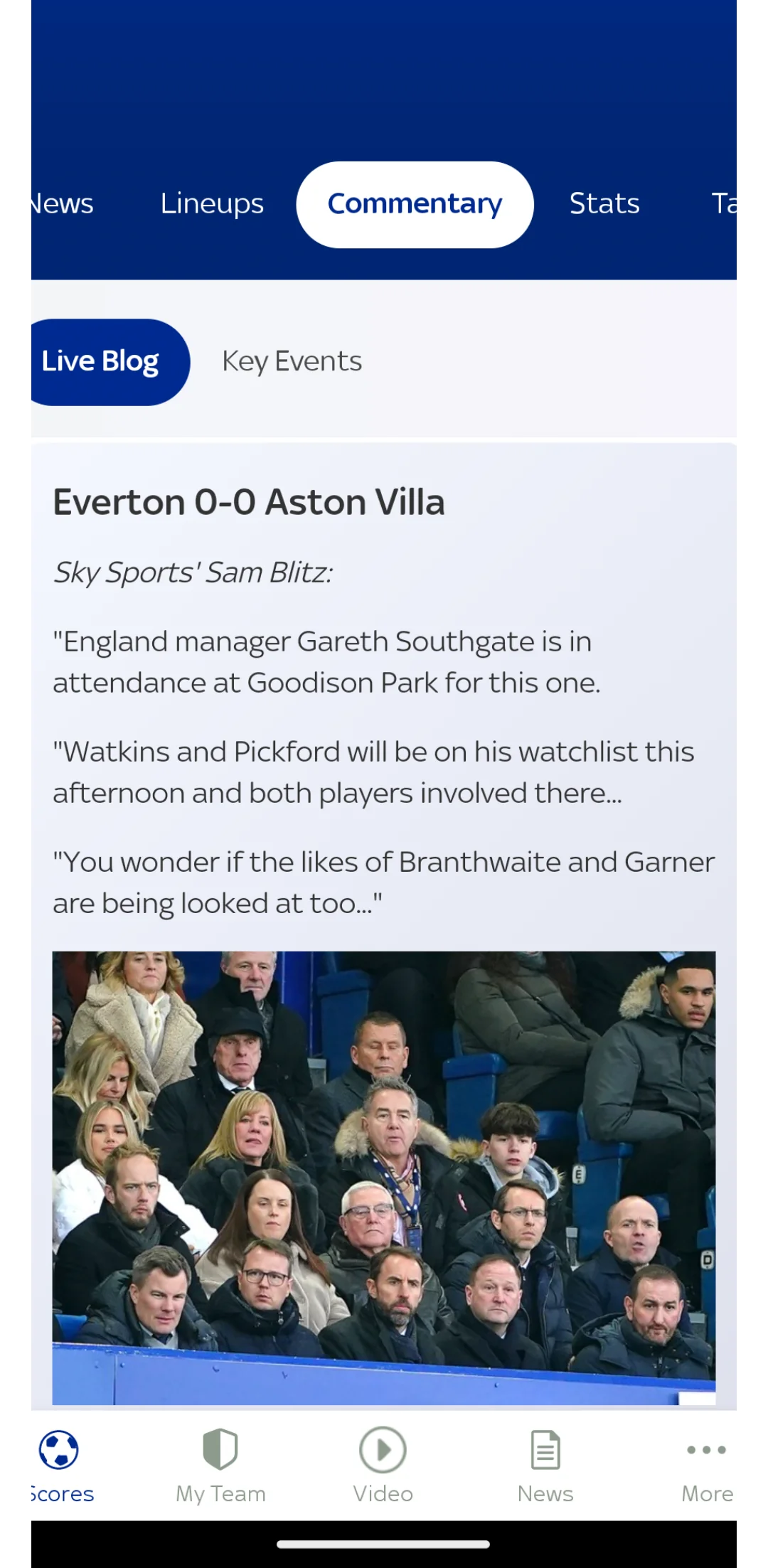Open the Video section
Viewport: 768px width, 1568px height.
pyautogui.click(x=383, y=1466)
